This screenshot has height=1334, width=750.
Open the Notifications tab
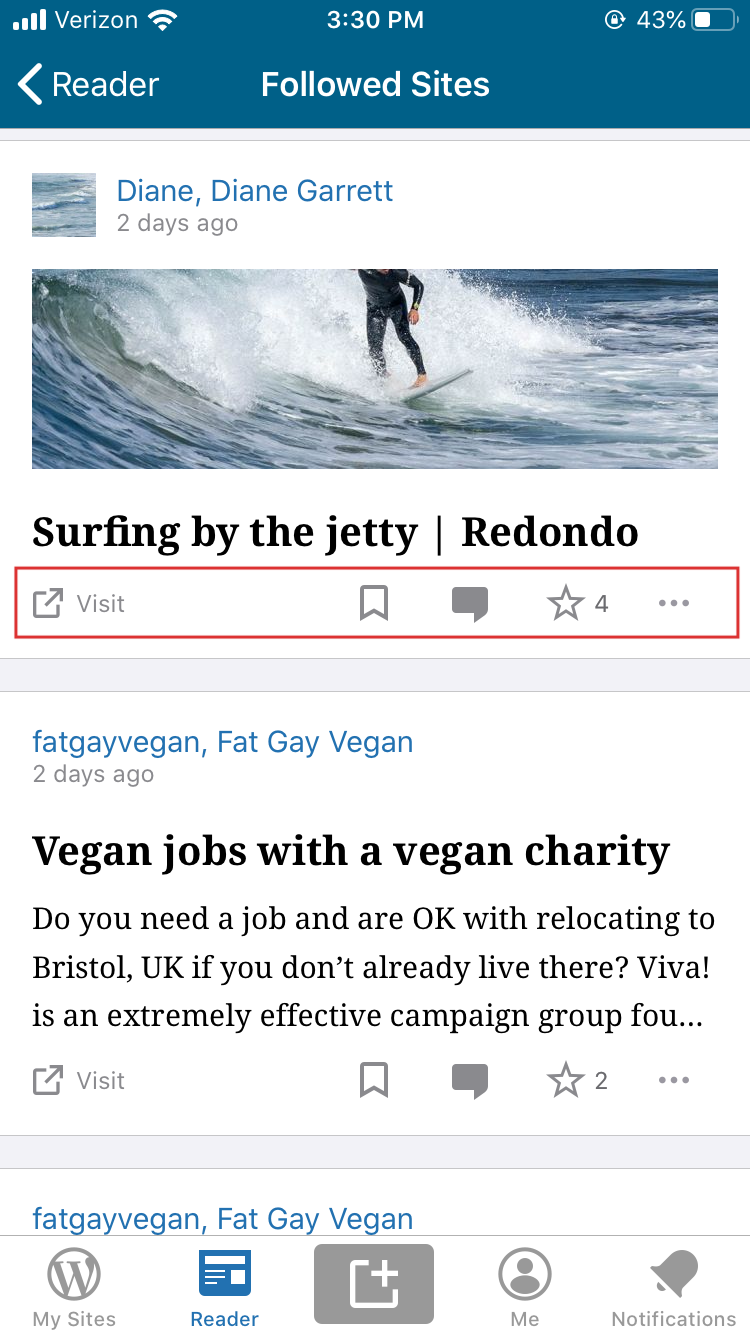(x=674, y=1287)
